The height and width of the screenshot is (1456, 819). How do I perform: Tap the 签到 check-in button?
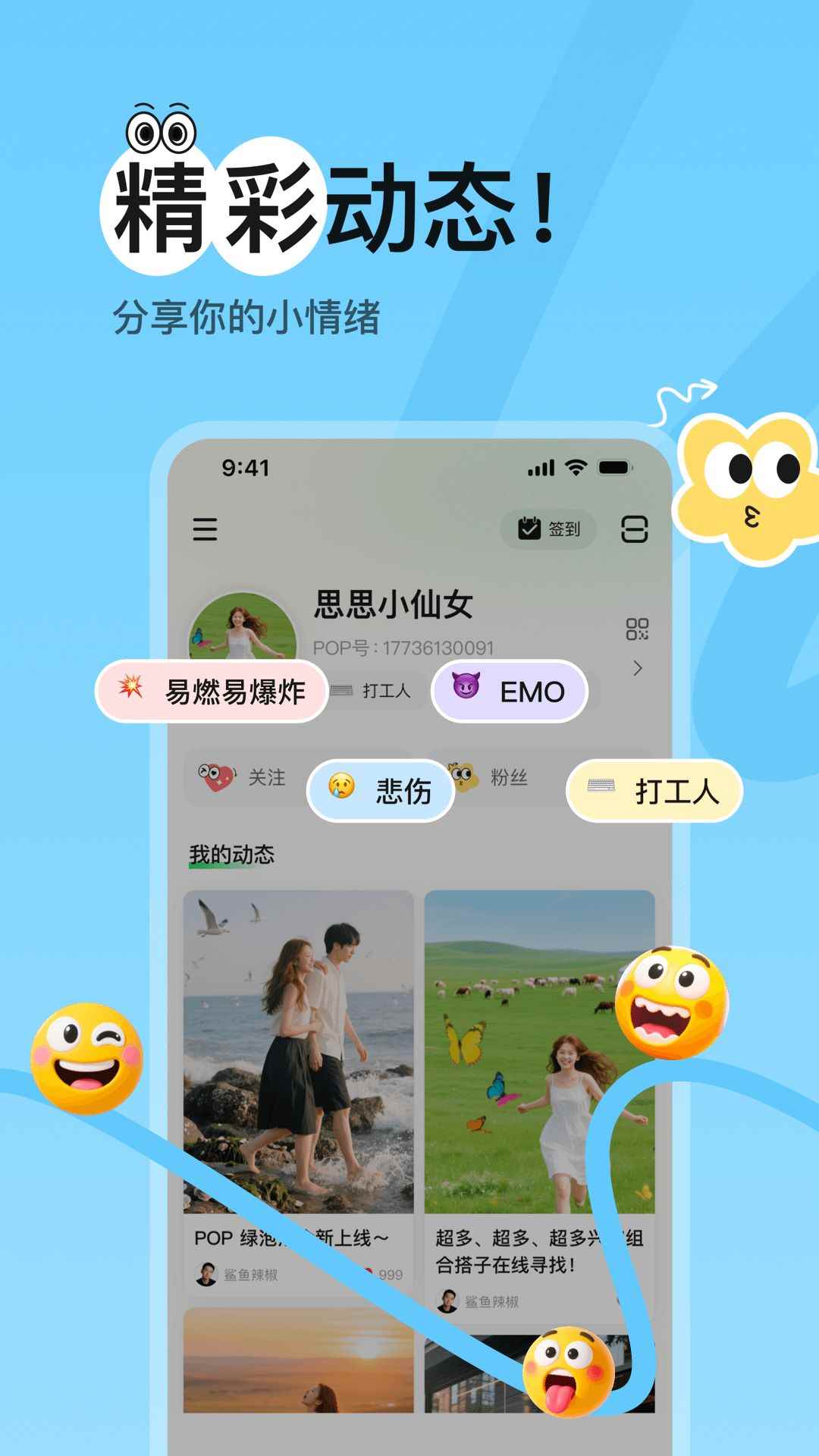[548, 529]
